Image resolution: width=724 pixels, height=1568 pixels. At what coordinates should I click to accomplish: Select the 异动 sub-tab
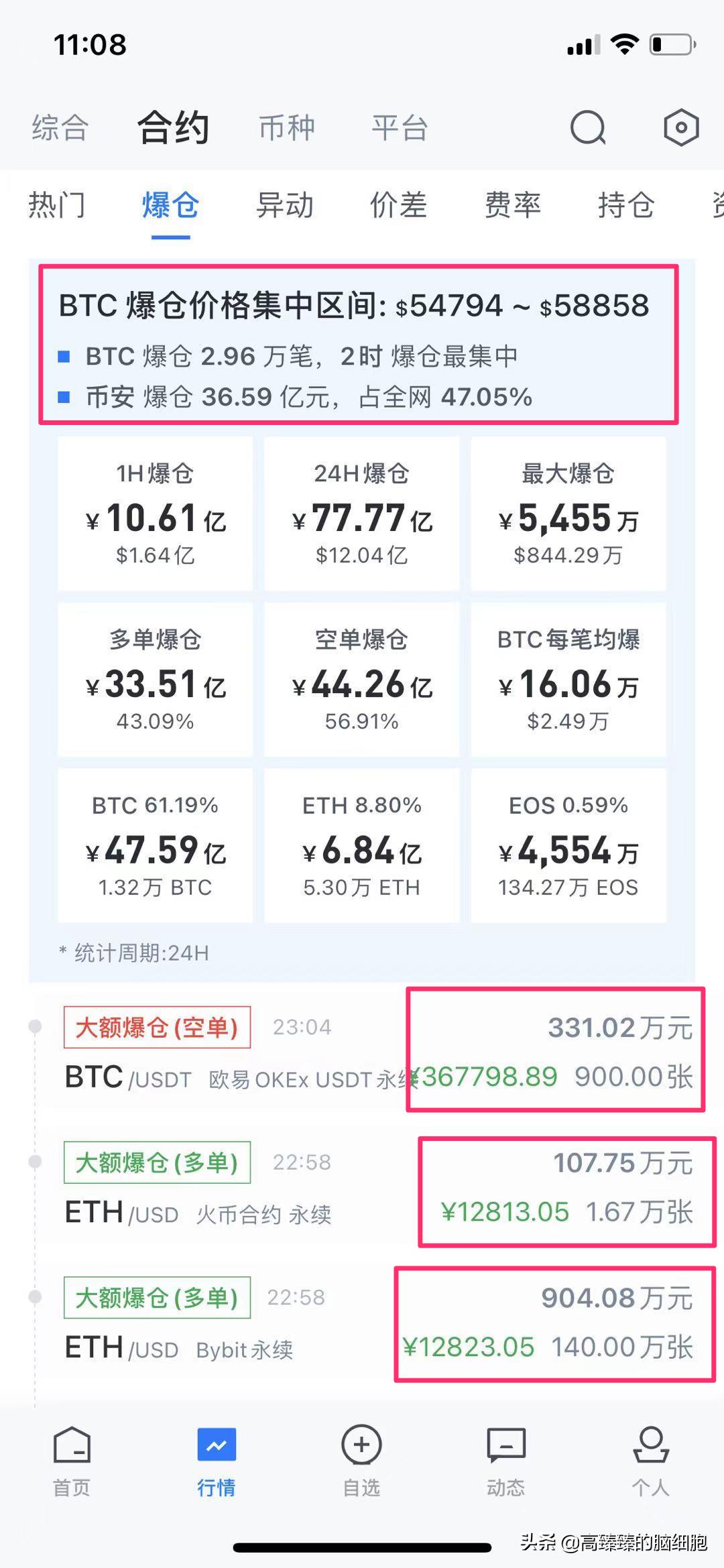coord(284,206)
